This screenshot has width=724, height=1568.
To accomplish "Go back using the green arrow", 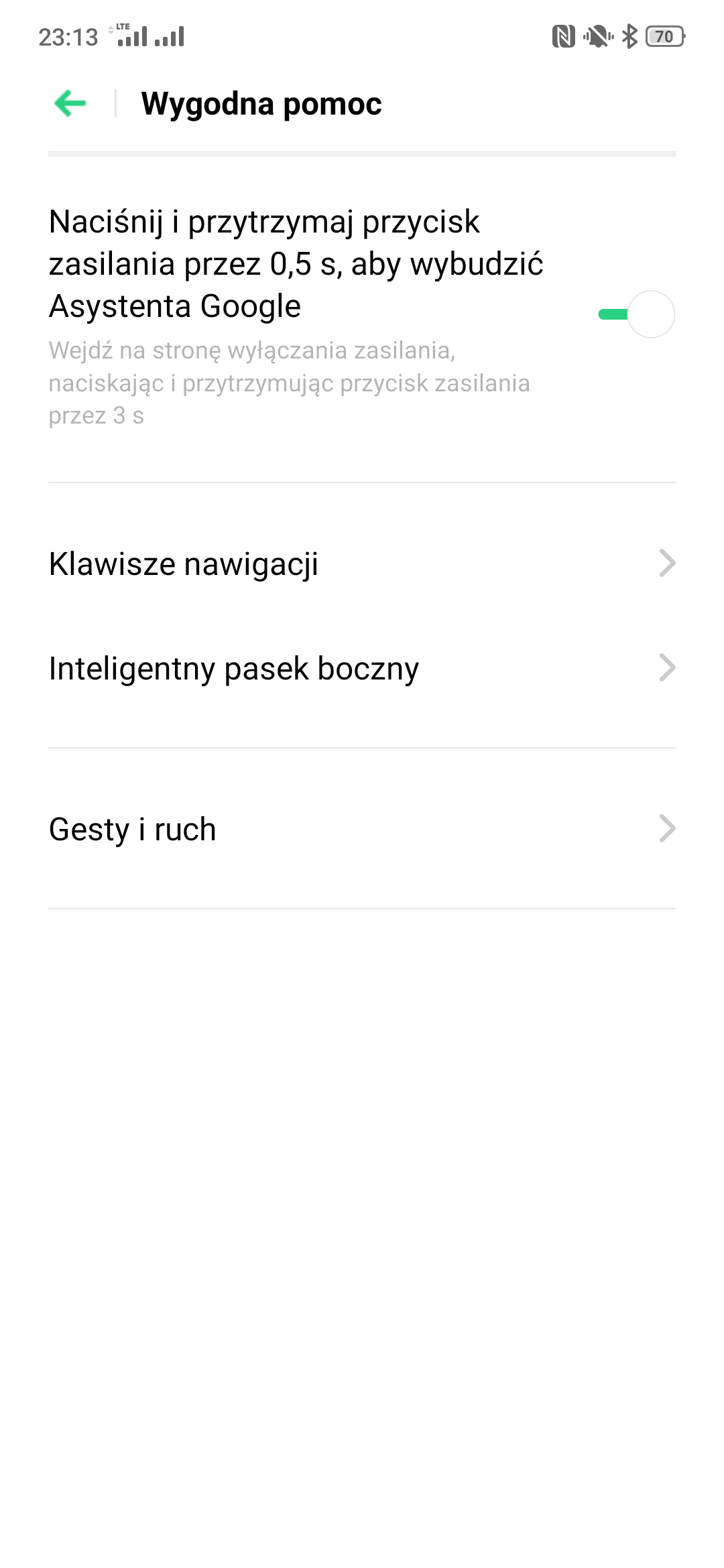I will pyautogui.click(x=70, y=103).
